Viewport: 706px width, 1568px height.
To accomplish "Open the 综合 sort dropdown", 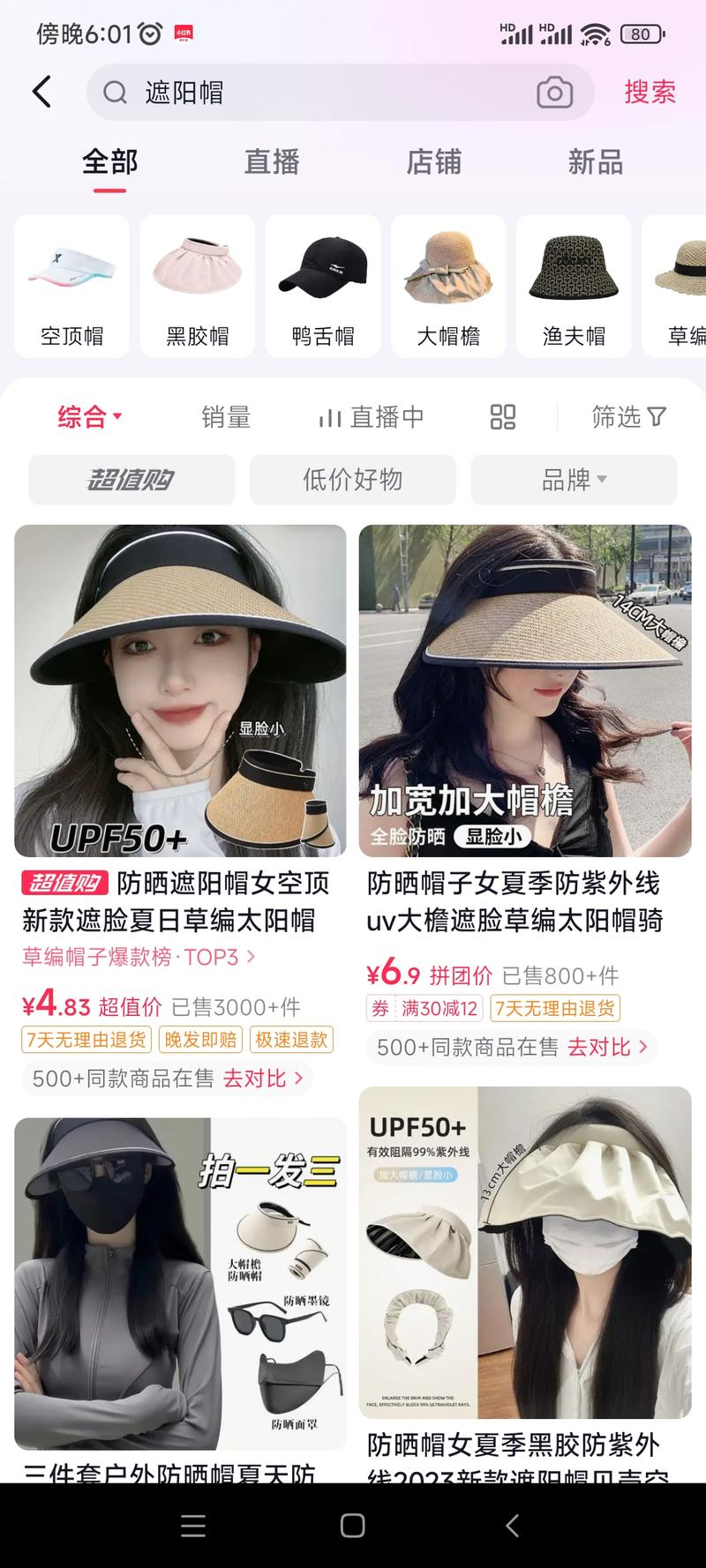I will [89, 417].
